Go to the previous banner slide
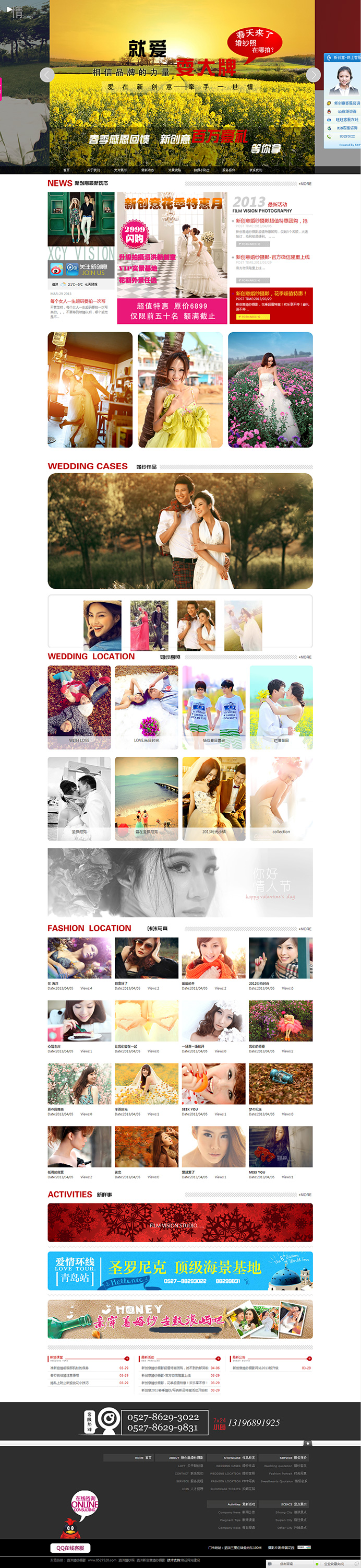 tap(47, 75)
